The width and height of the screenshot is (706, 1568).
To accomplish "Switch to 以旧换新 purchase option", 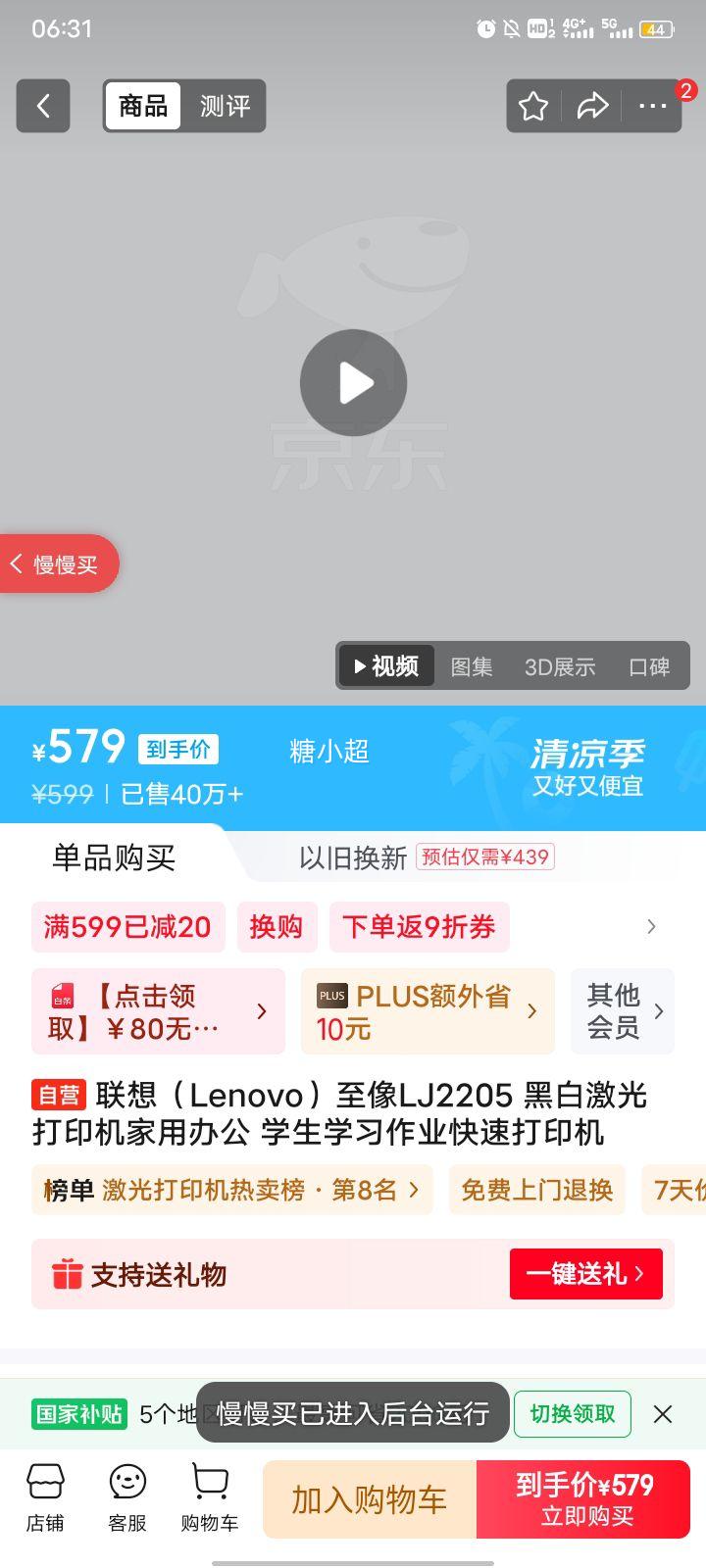I will [427, 857].
